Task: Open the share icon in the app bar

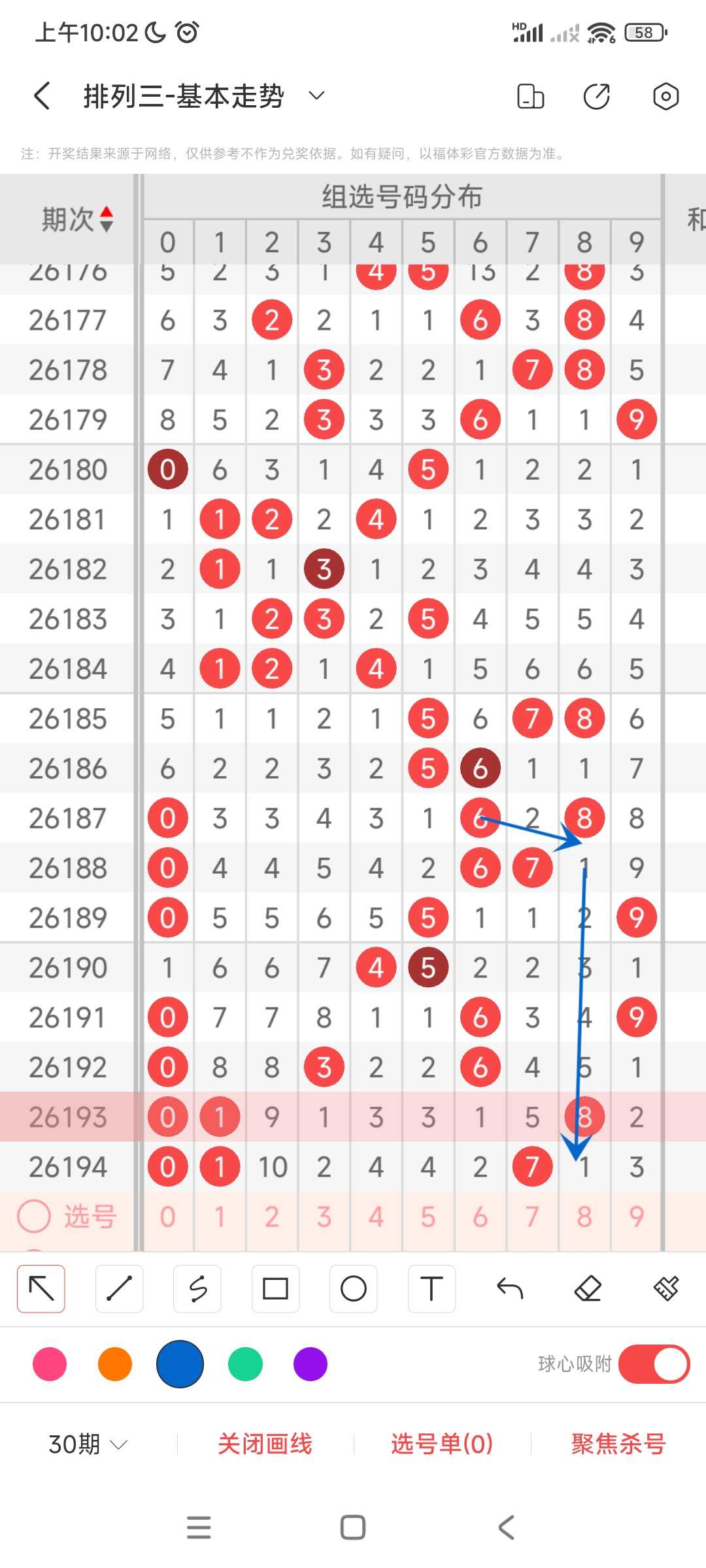Action: (x=596, y=96)
